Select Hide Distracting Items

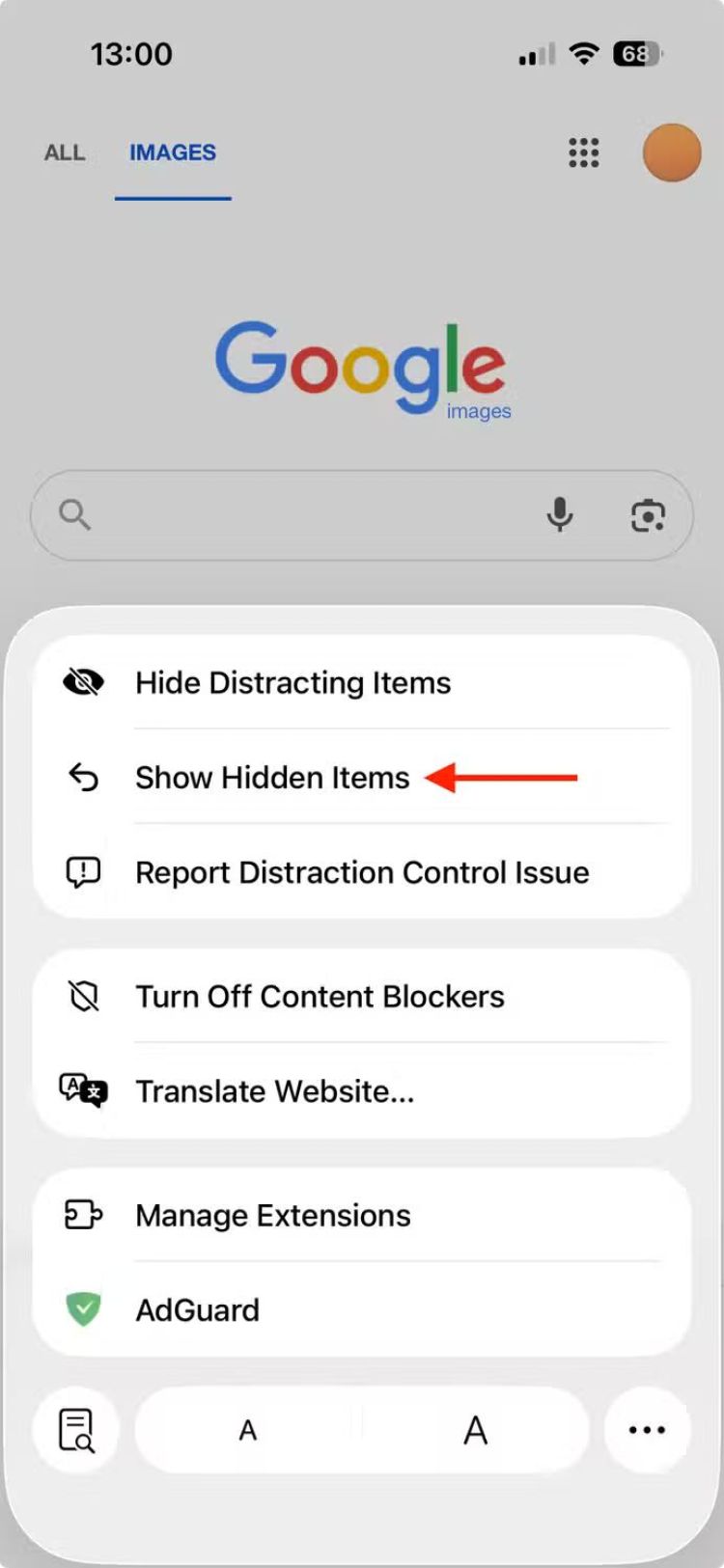pos(292,683)
